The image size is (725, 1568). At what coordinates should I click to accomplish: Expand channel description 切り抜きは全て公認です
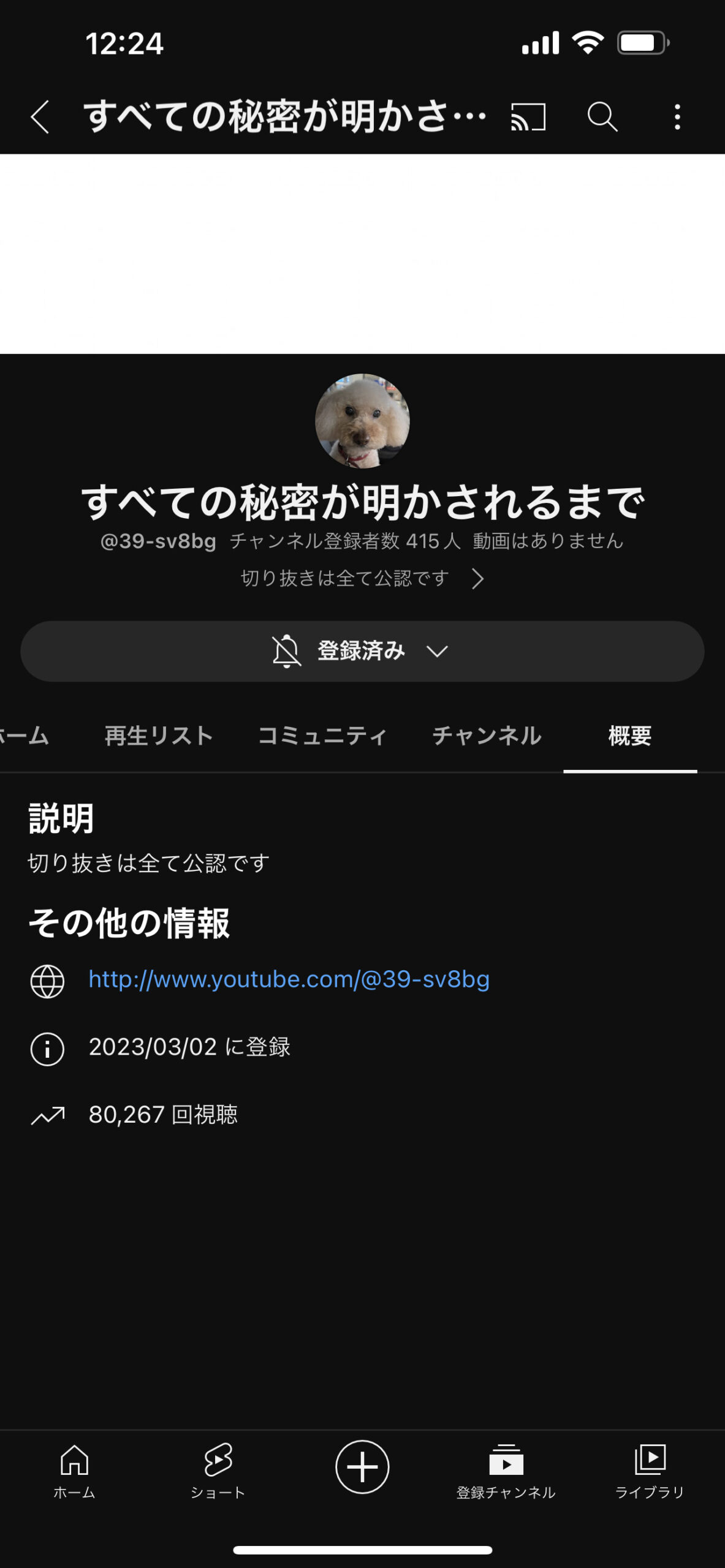362,578
